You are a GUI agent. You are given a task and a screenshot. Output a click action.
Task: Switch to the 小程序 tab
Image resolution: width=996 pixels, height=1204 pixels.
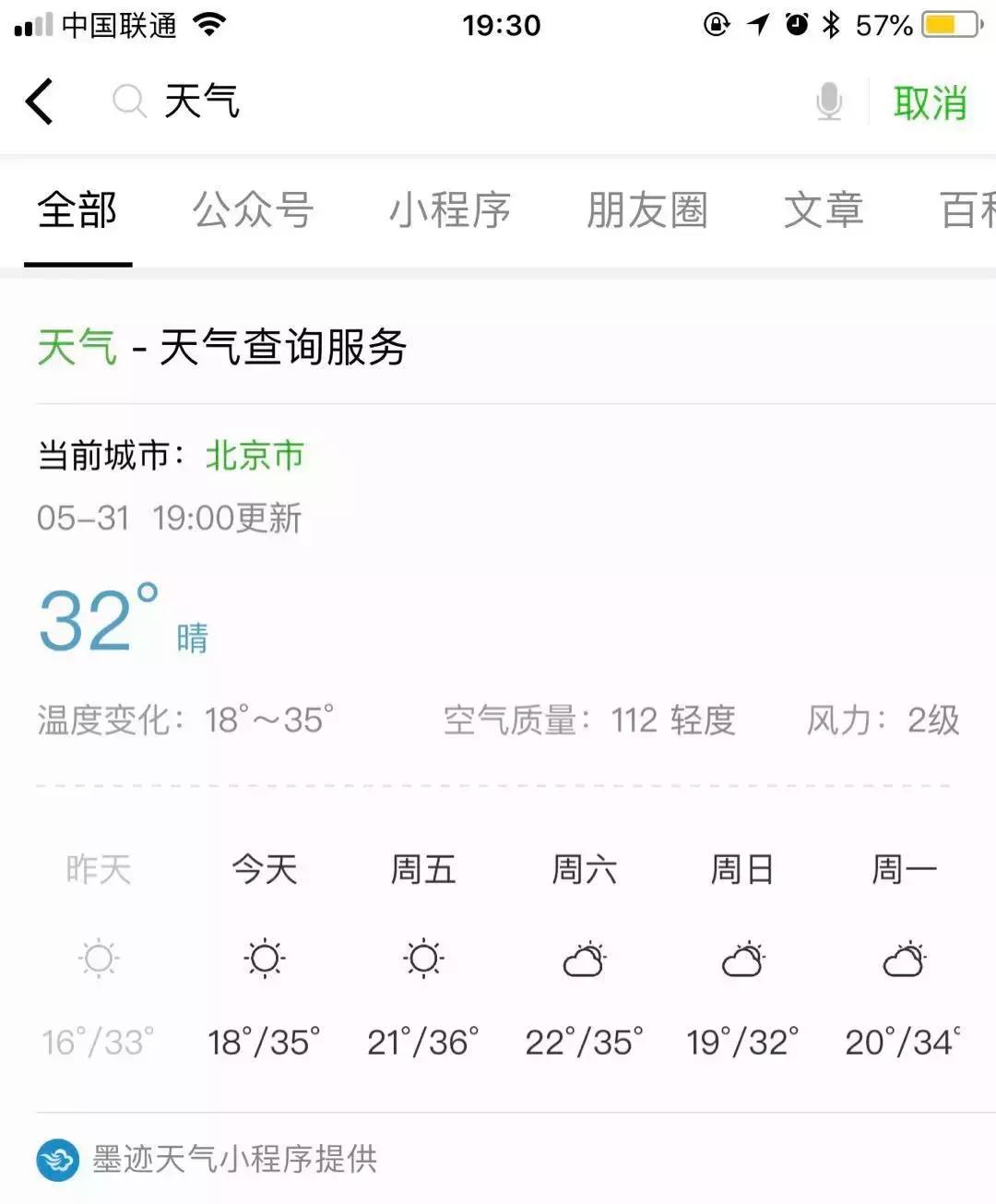[x=449, y=210]
